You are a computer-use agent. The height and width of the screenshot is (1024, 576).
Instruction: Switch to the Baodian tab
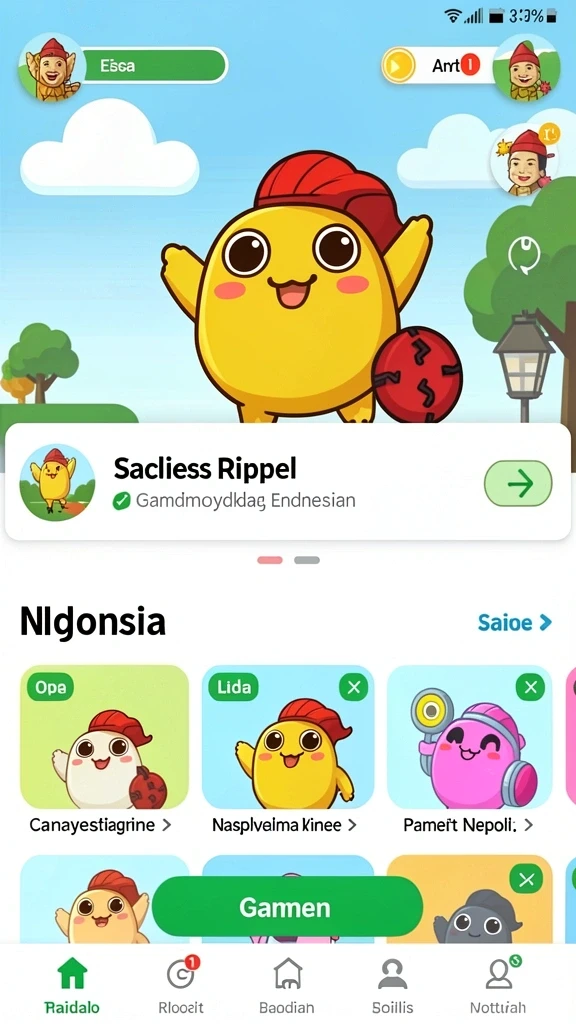pyautogui.click(x=287, y=985)
